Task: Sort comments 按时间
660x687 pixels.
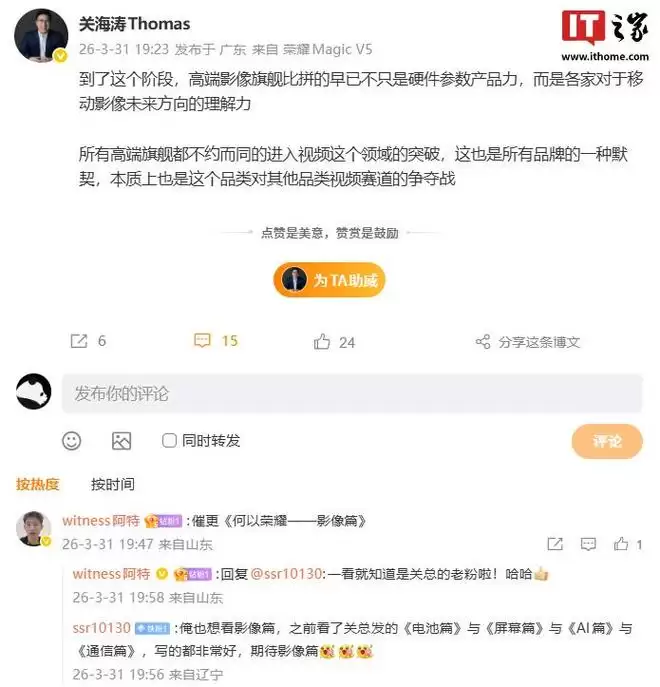Action: tap(112, 484)
